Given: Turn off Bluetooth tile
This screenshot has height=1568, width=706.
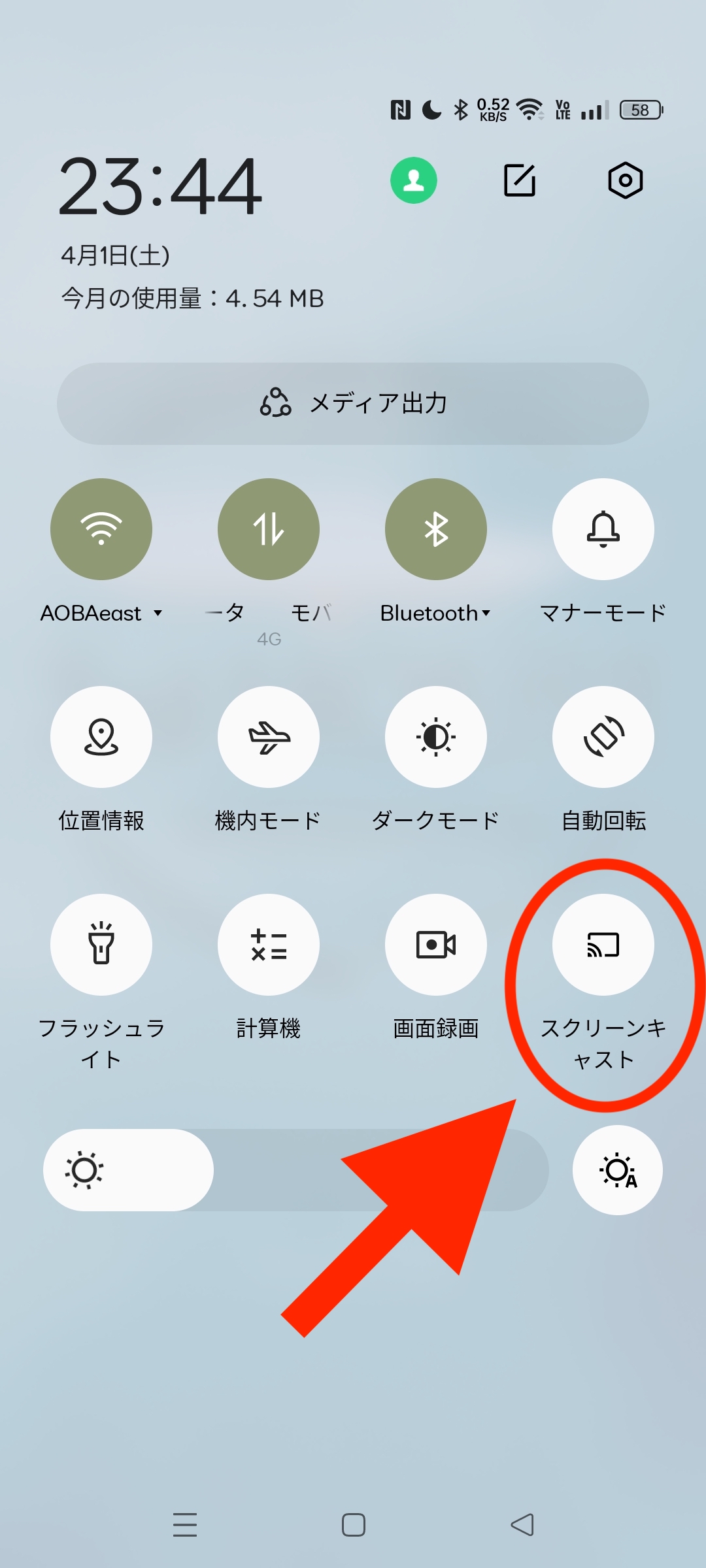Looking at the screenshot, I should click(436, 529).
